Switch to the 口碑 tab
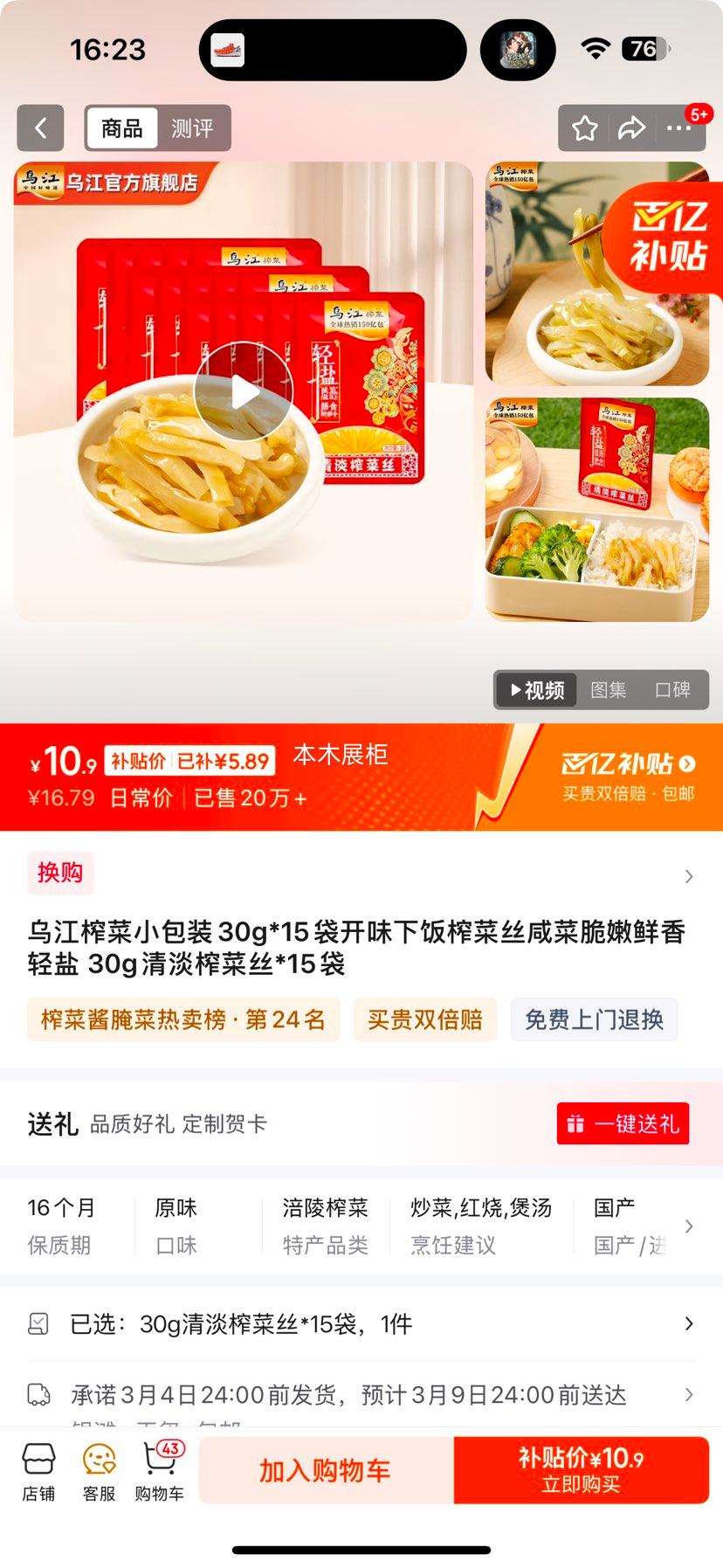Image resolution: width=723 pixels, height=1568 pixels. (672, 690)
